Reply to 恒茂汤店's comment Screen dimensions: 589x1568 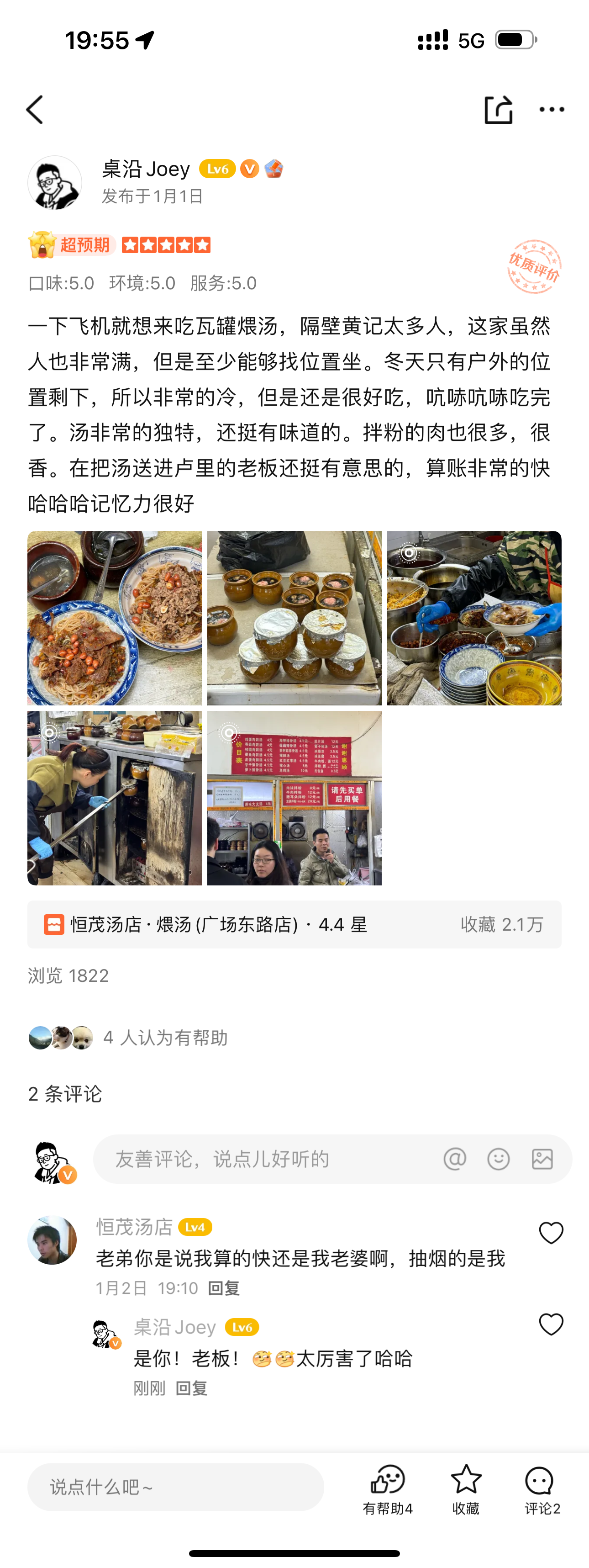[x=223, y=1288]
